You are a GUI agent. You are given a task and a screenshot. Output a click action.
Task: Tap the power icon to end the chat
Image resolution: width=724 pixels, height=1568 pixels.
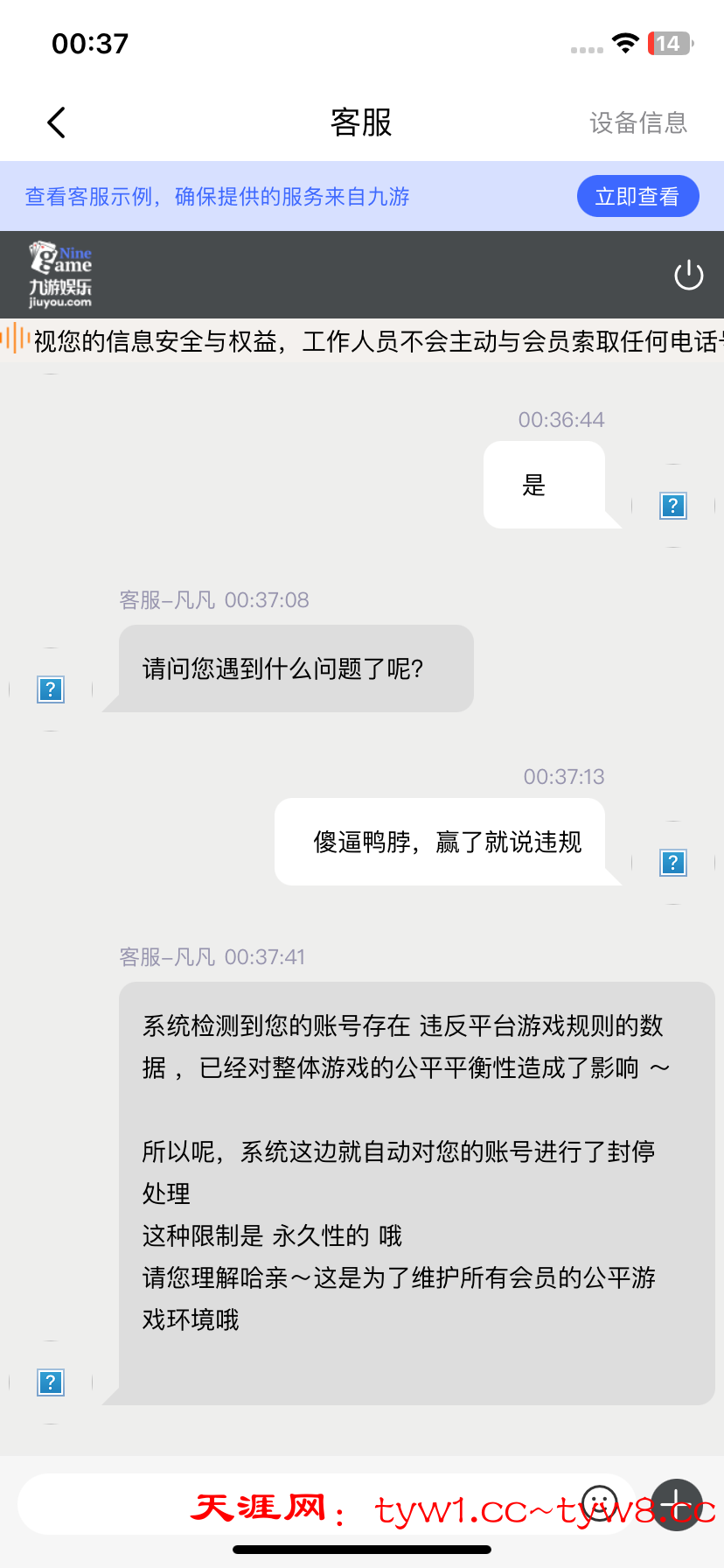688,276
